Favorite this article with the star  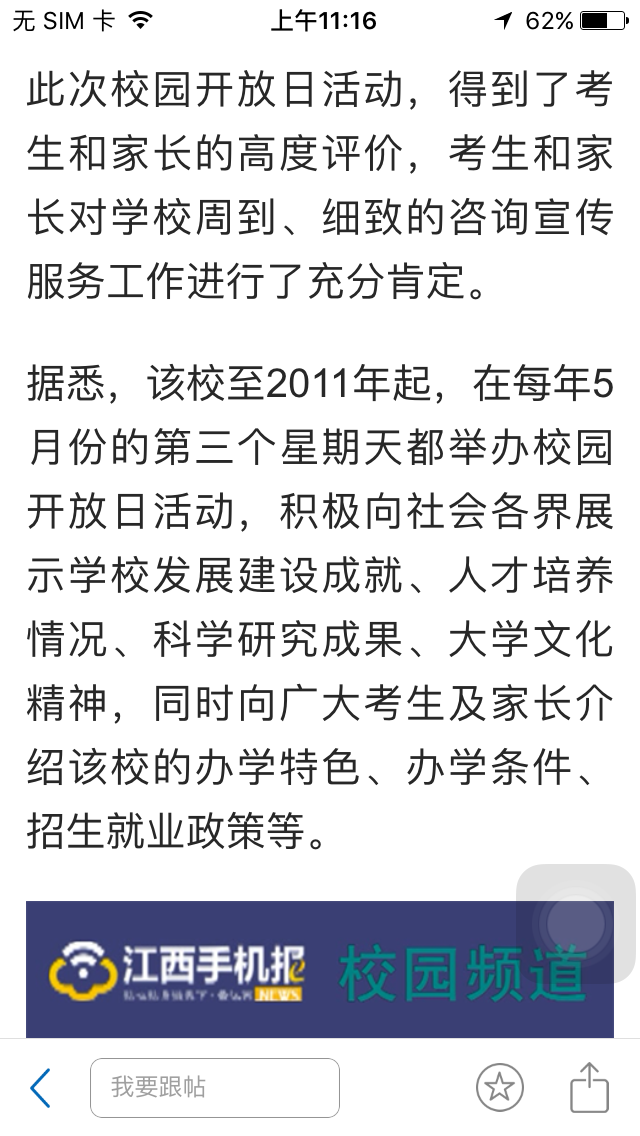click(499, 1087)
